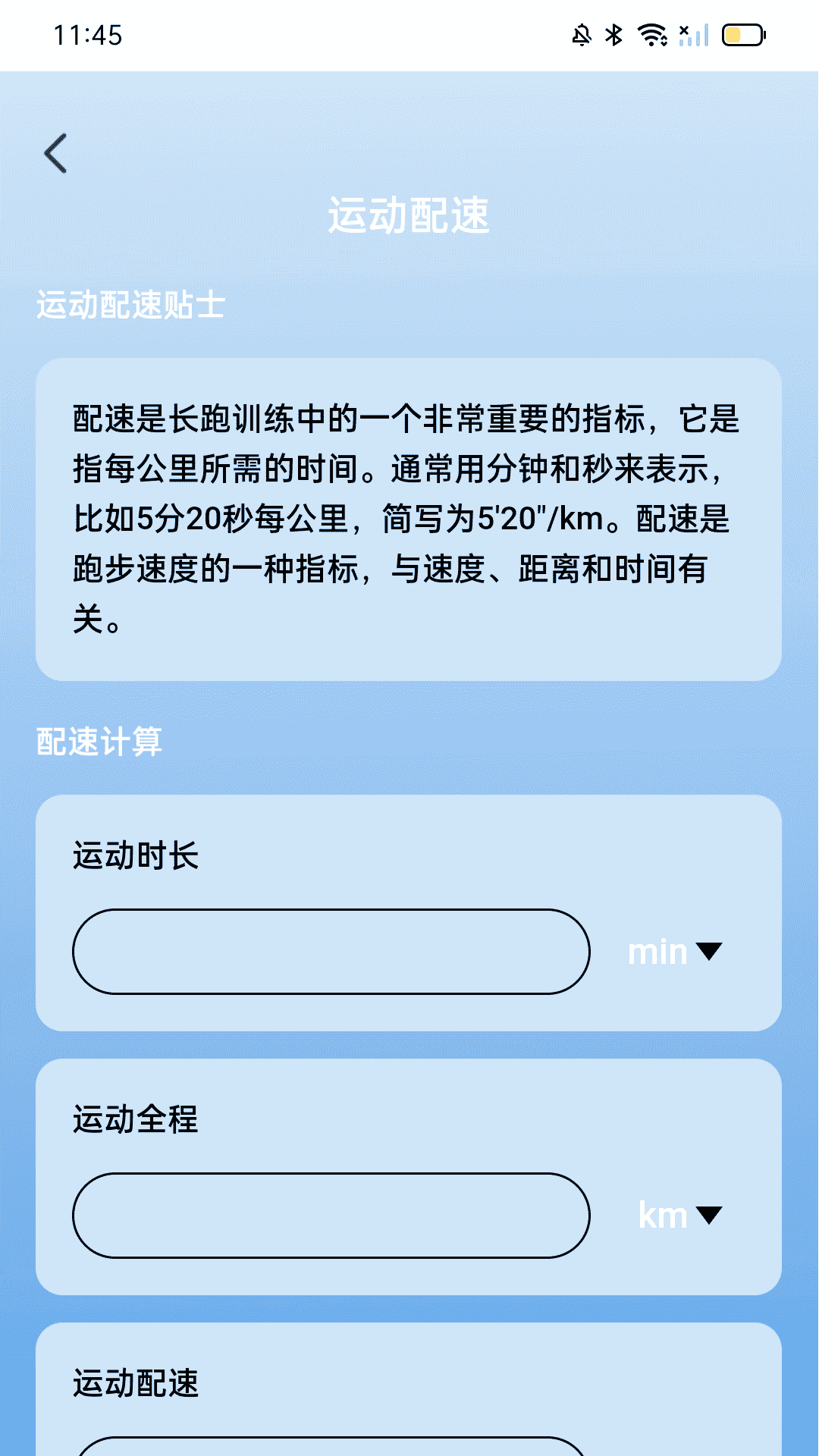Tap the 运动时长 input field
This screenshot has width=819, height=1456.
click(x=329, y=952)
